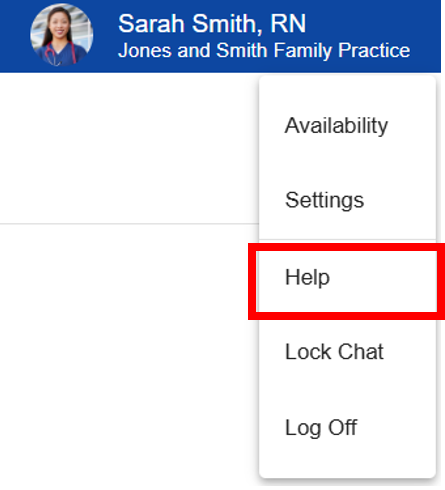Choose Lock Chat in the menu

347,352
